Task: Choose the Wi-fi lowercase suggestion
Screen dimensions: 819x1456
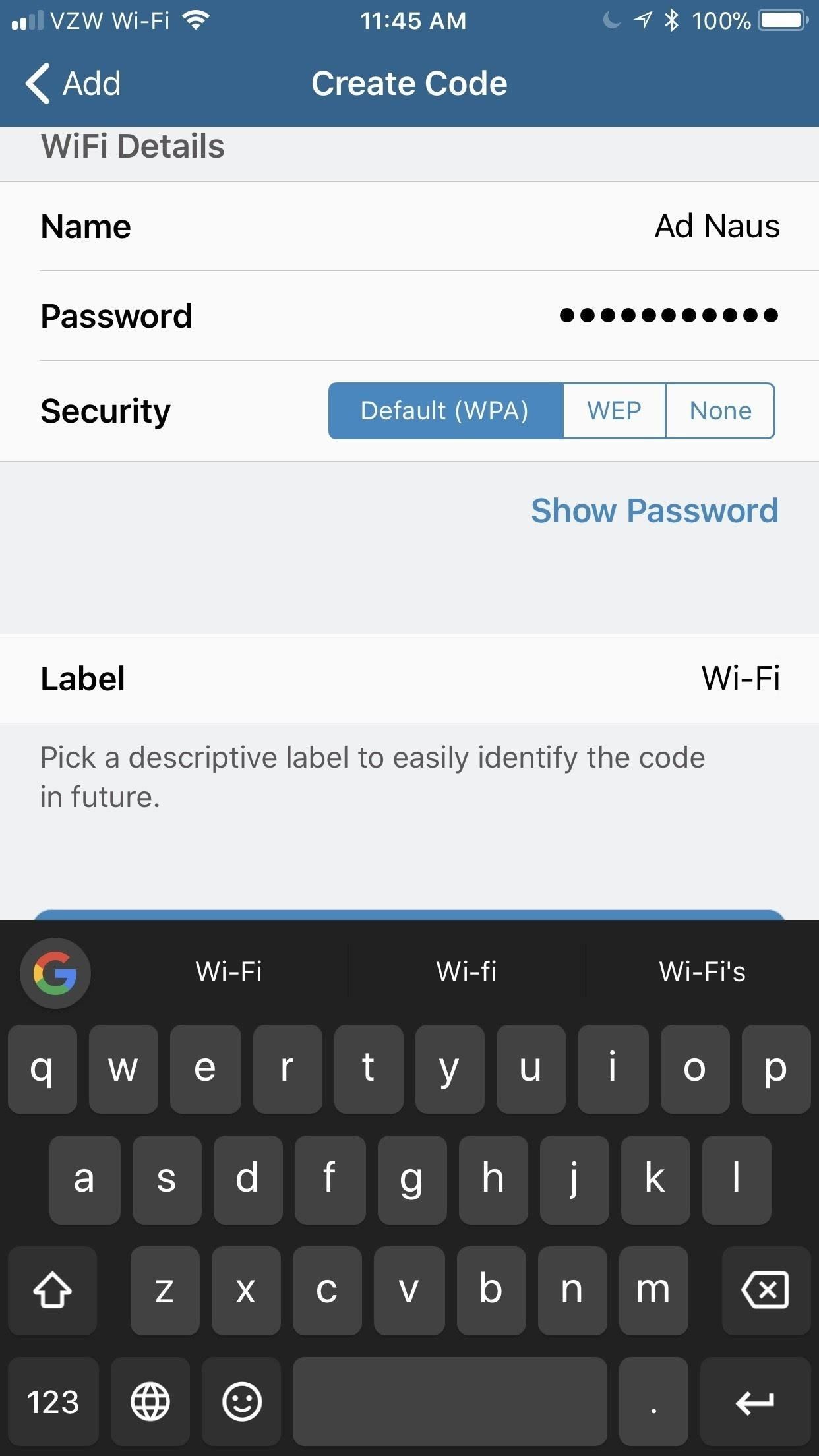Action: click(466, 973)
